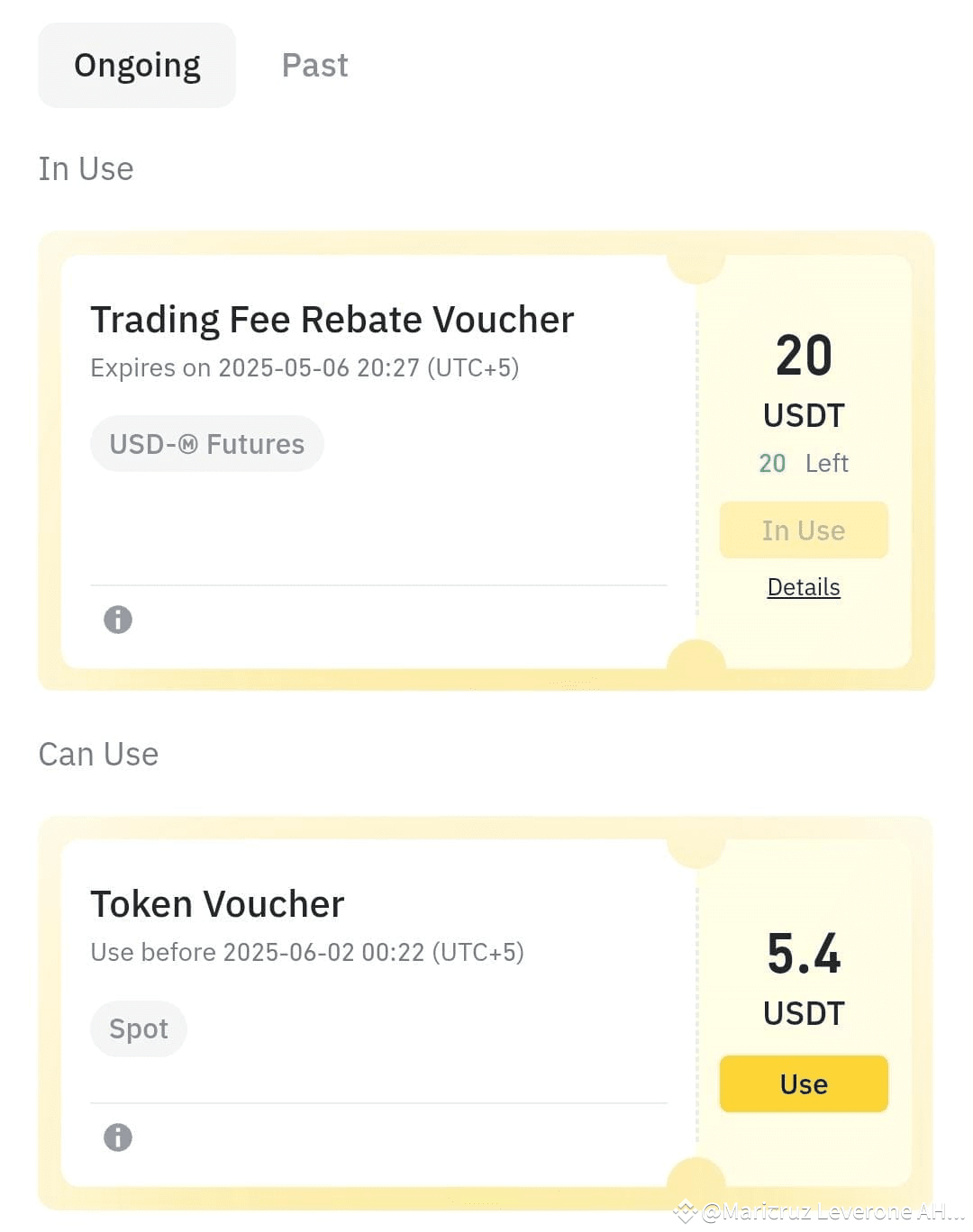
Task: Switch to the Past tab
Action: [x=314, y=64]
